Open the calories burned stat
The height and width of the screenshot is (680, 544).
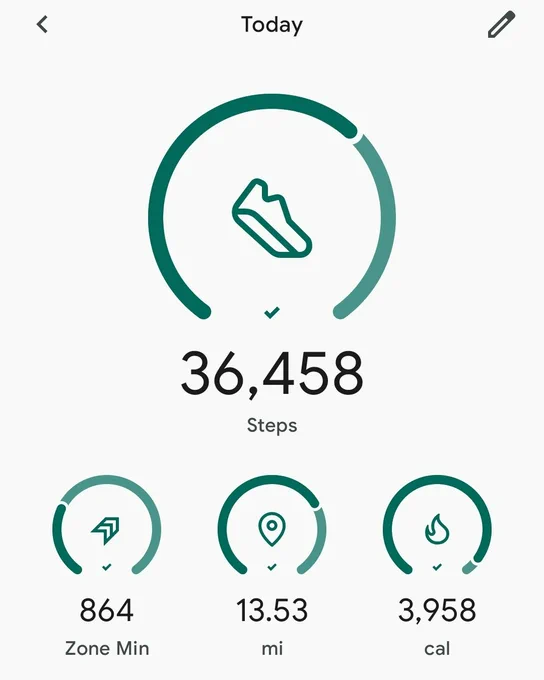pyautogui.click(x=437, y=566)
